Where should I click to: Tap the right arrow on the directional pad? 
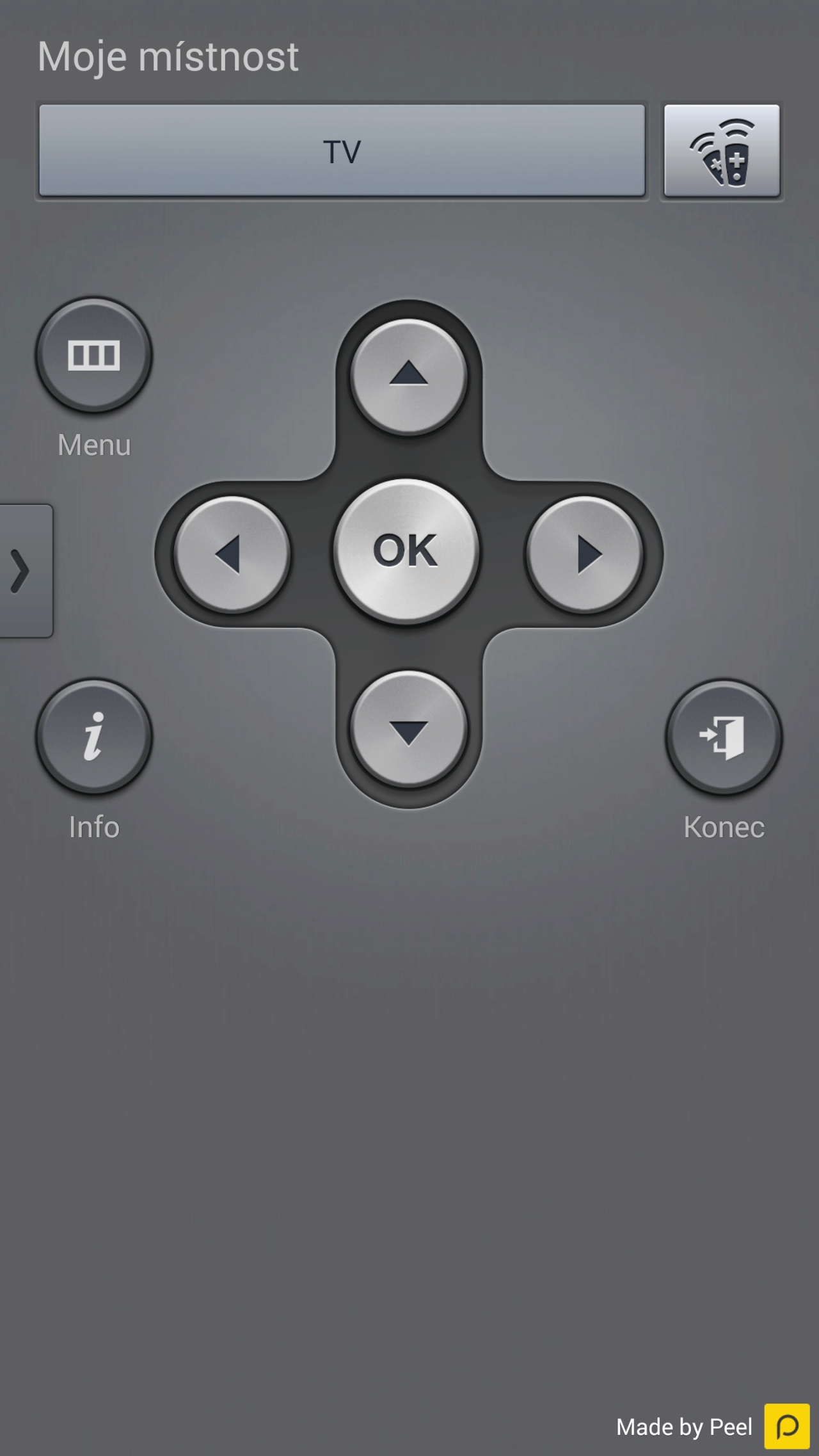[584, 554]
